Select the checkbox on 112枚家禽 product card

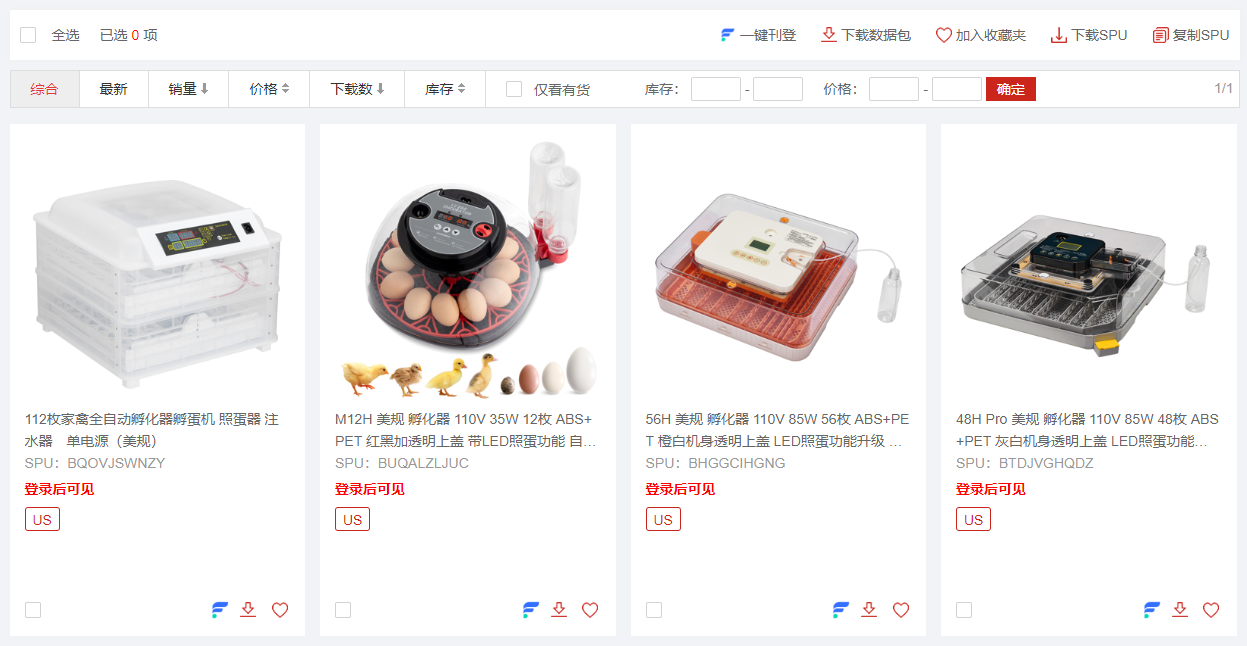pos(33,610)
